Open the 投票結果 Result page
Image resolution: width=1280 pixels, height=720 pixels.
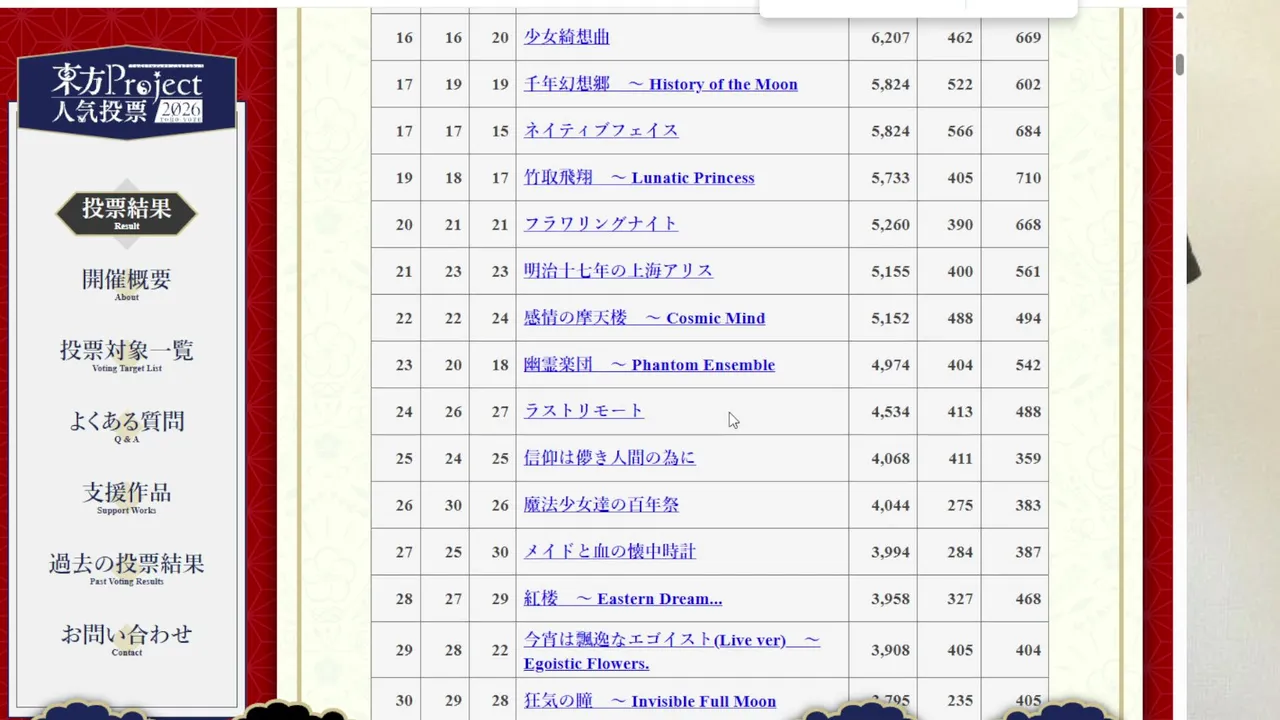126,213
